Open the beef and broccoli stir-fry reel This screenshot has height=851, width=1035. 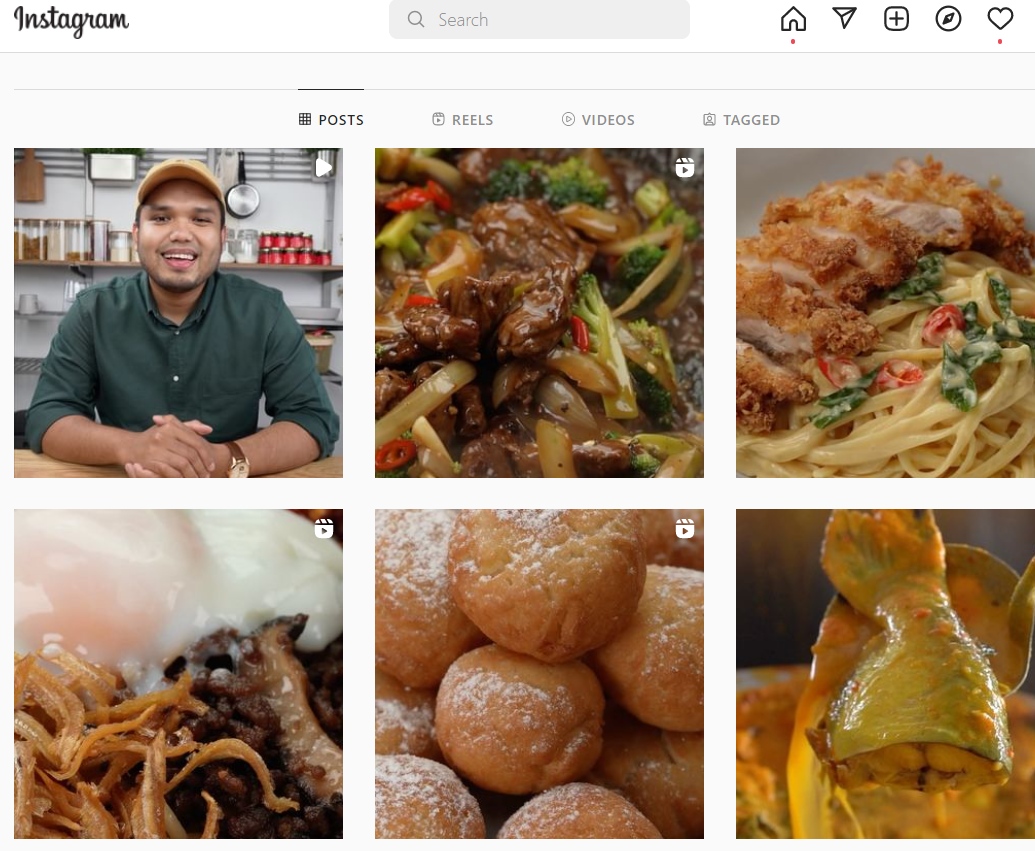pyautogui.click(x=539, y=313)
